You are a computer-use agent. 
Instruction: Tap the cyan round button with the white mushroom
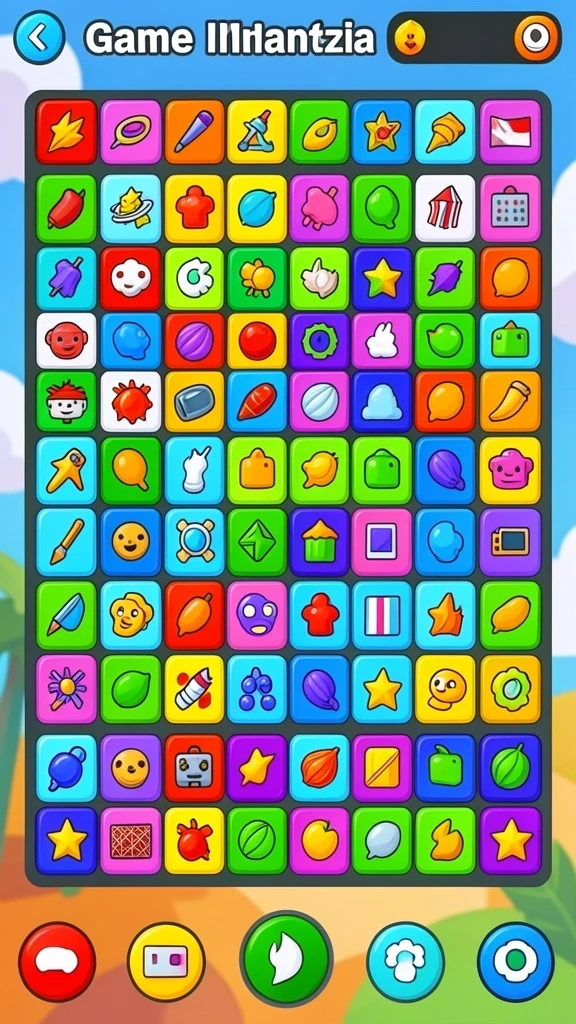[x=406, y=961]
